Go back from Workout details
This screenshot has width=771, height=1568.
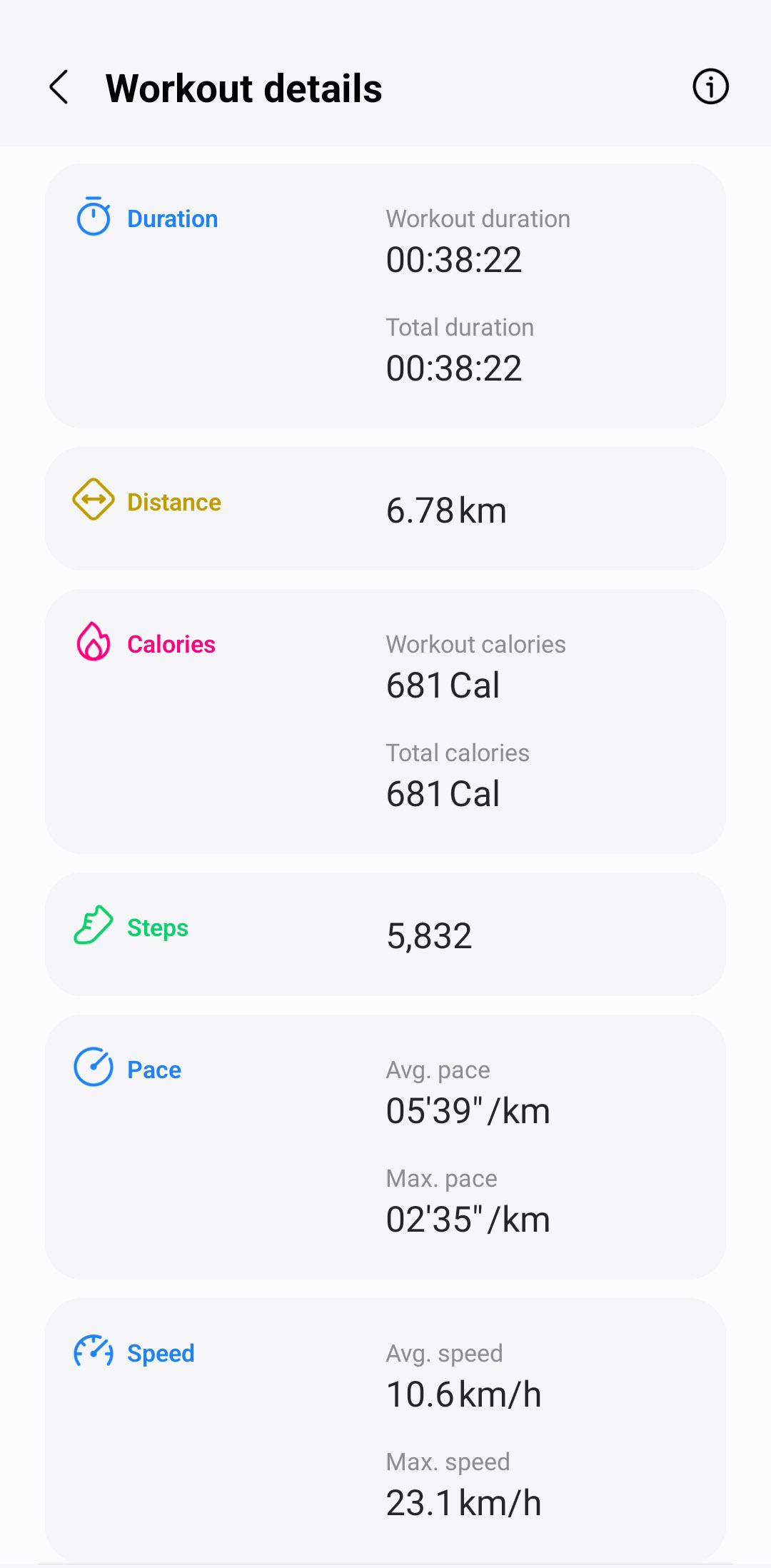[59, 87]
